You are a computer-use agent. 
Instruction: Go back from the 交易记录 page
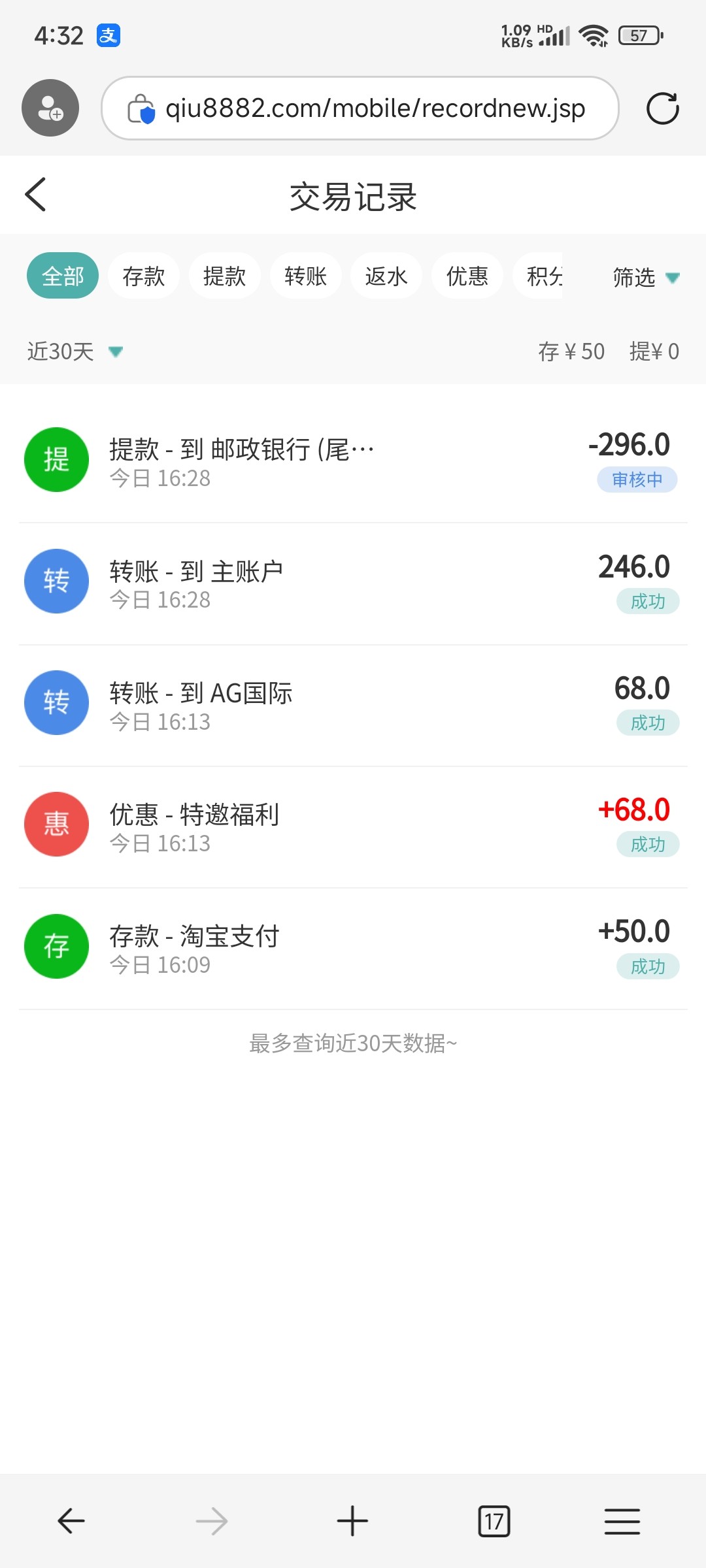pyautogui.click(x=36, y=195)
